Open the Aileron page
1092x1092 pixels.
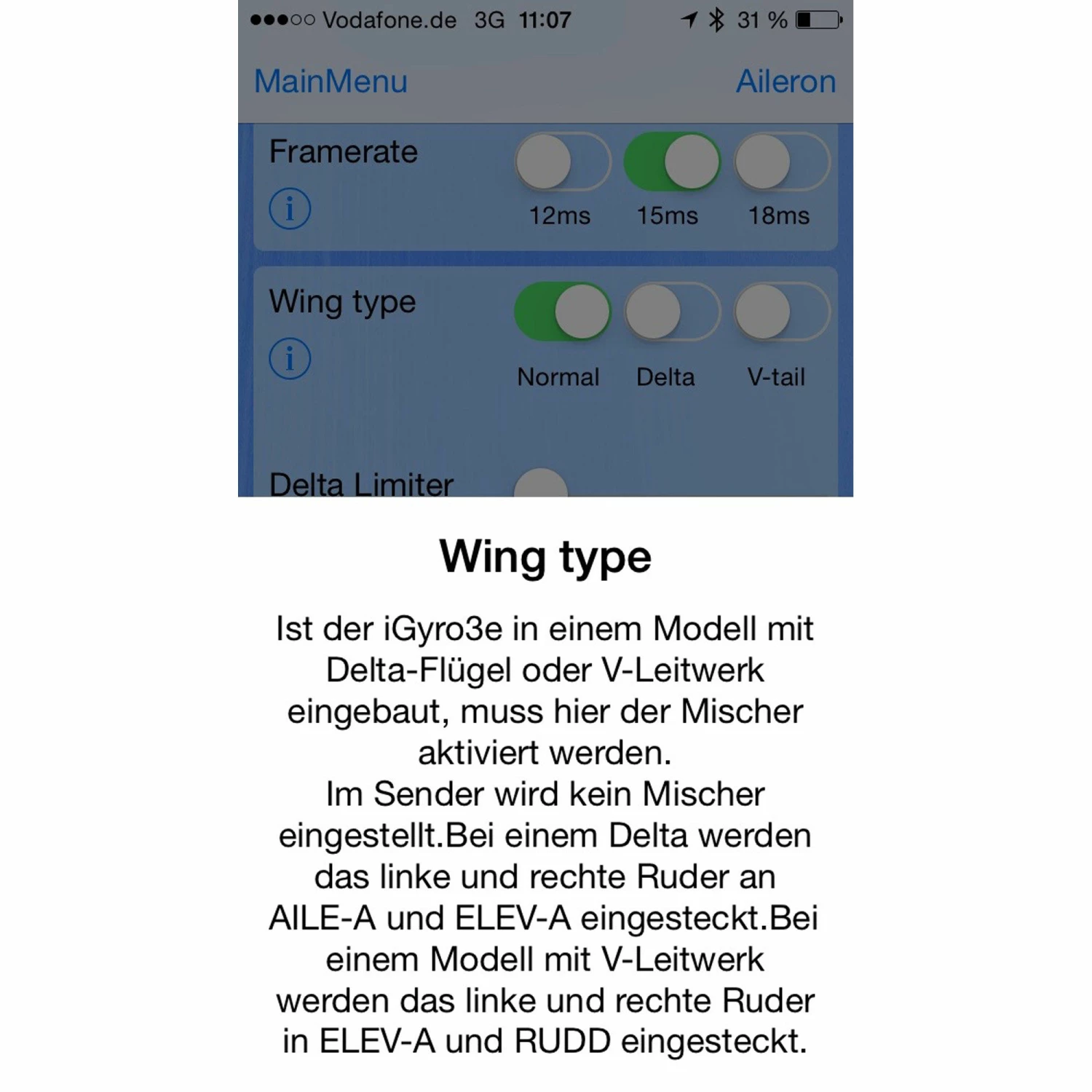[786, 81]
